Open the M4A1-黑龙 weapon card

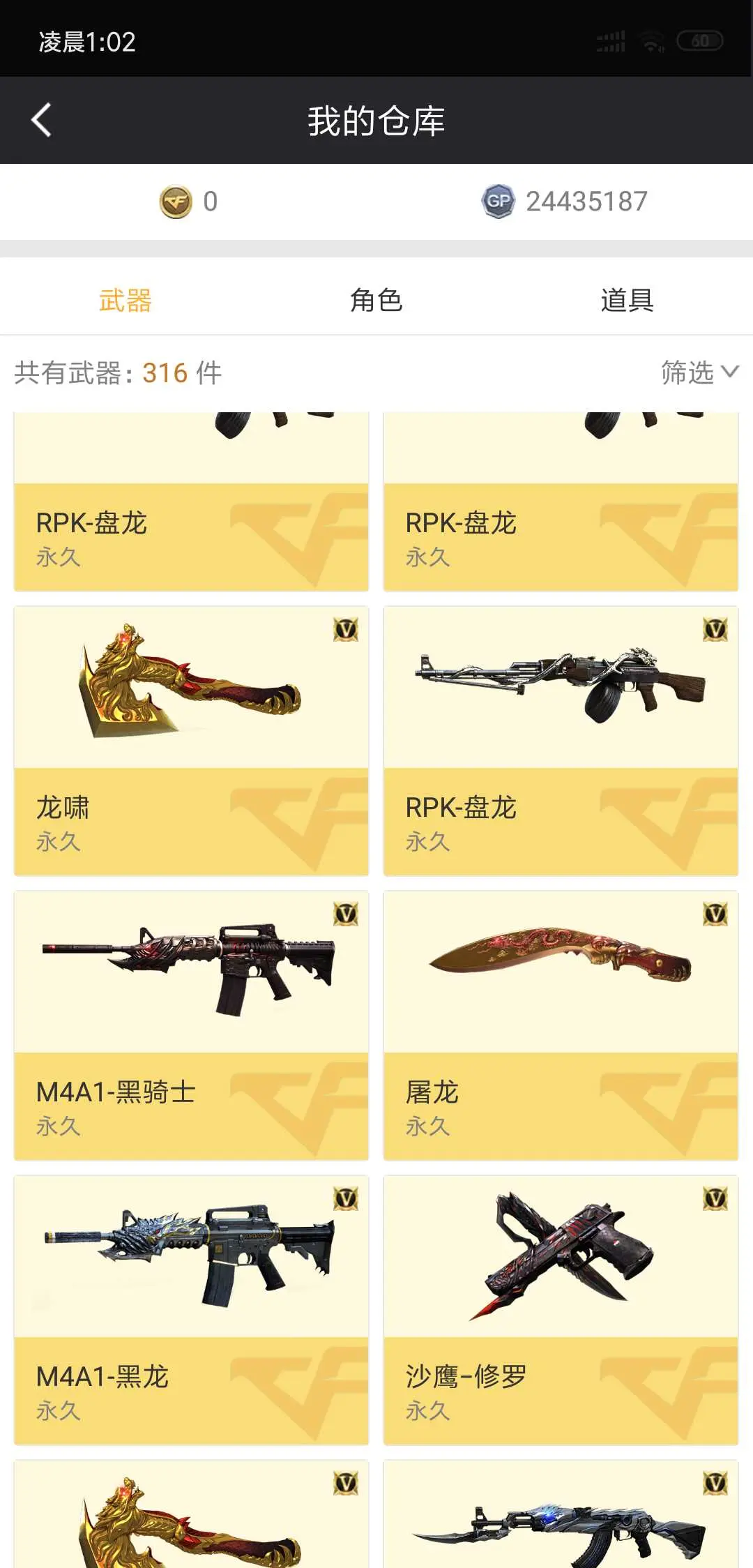pyautogui.click(x=191, y=1310)
